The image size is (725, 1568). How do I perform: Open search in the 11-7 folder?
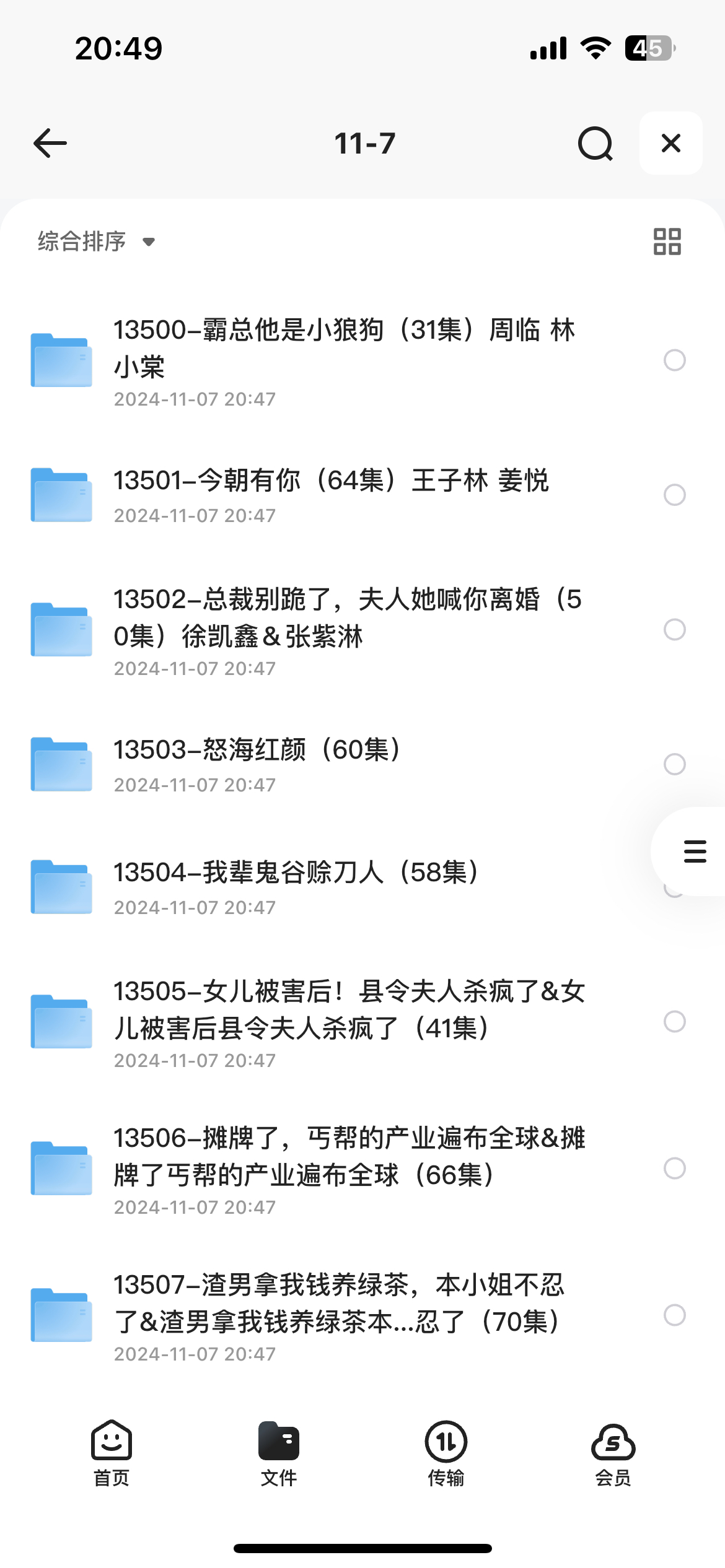click(x=595, y=143)
